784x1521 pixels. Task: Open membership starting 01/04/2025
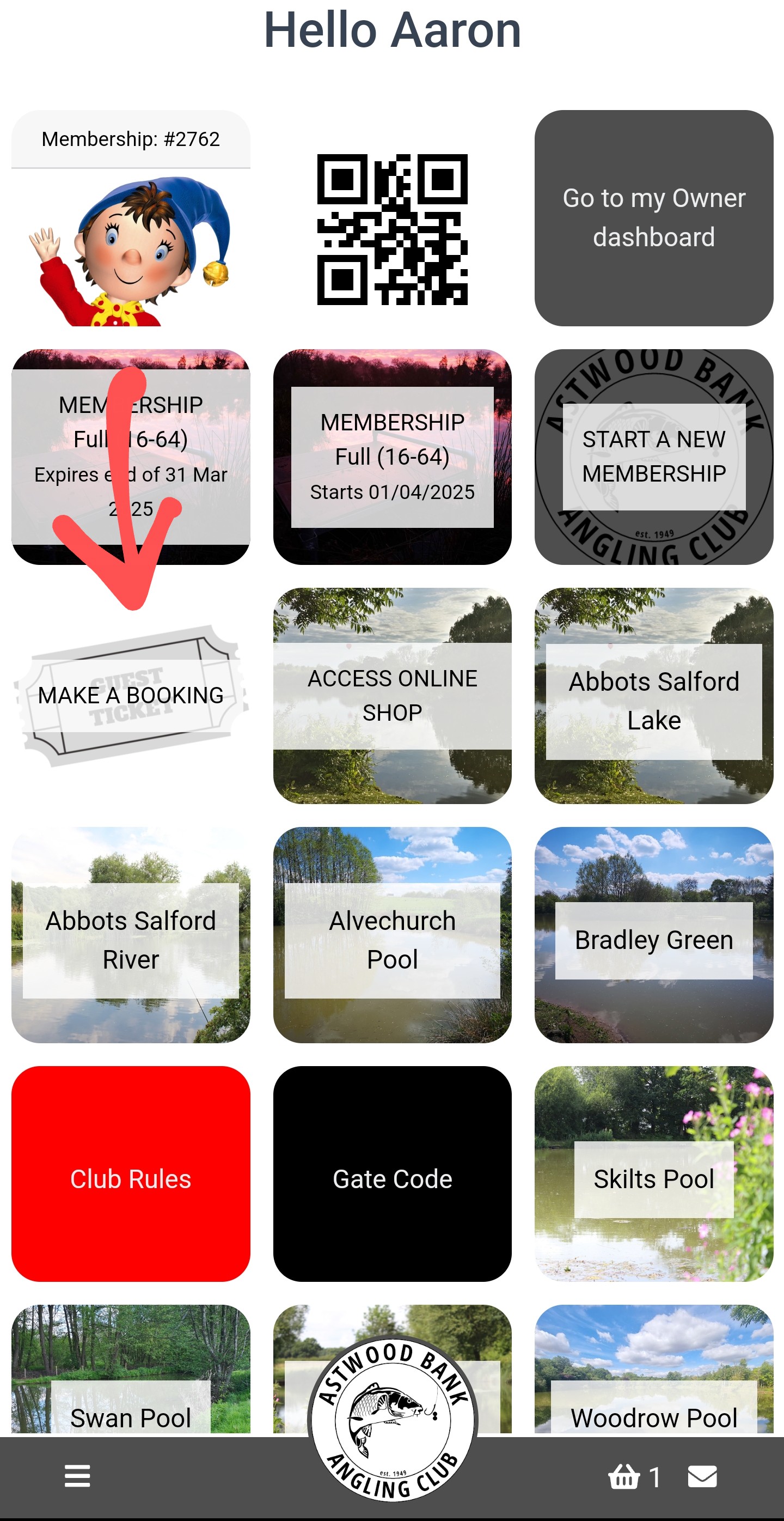pos(393,457)
